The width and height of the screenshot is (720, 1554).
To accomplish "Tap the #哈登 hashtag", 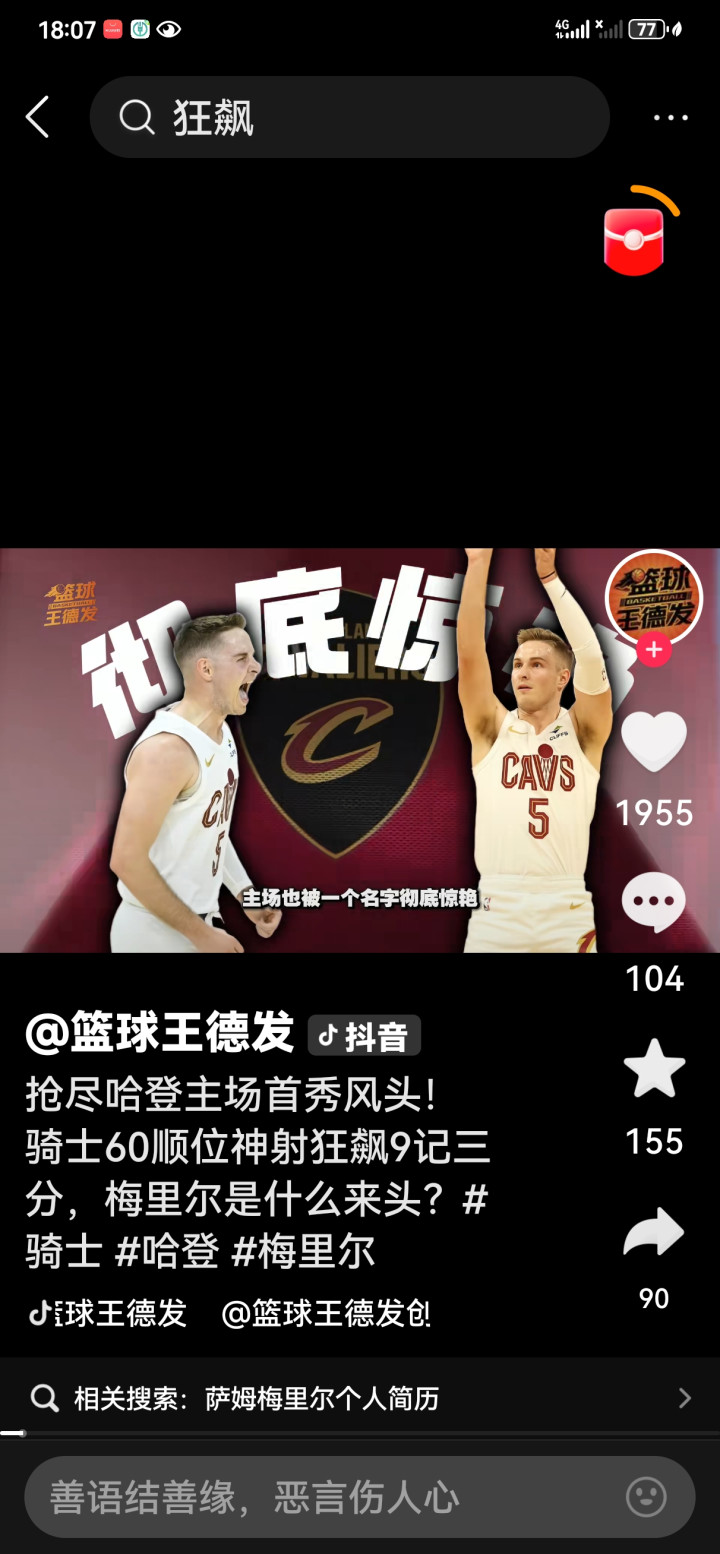I will coord(168,1251).
